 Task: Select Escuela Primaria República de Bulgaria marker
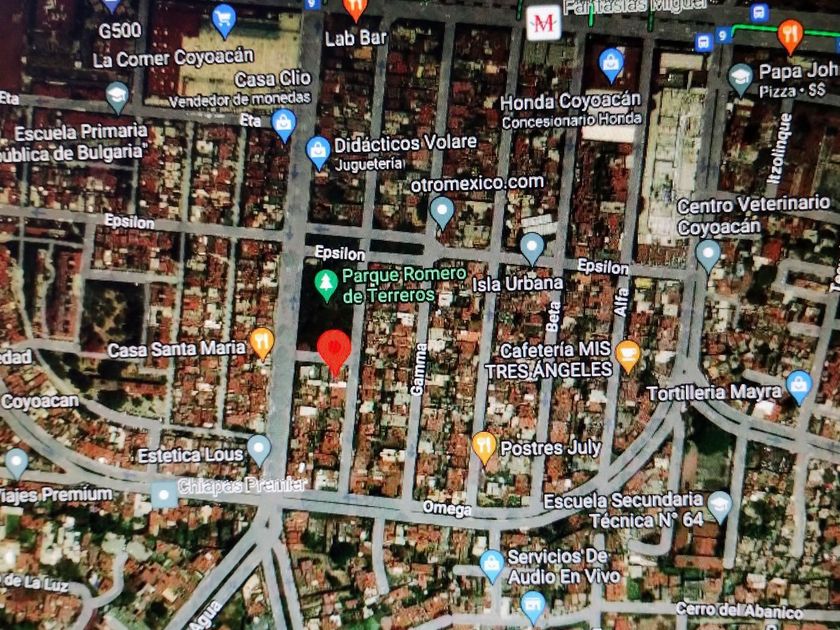(x=117, y=98)
